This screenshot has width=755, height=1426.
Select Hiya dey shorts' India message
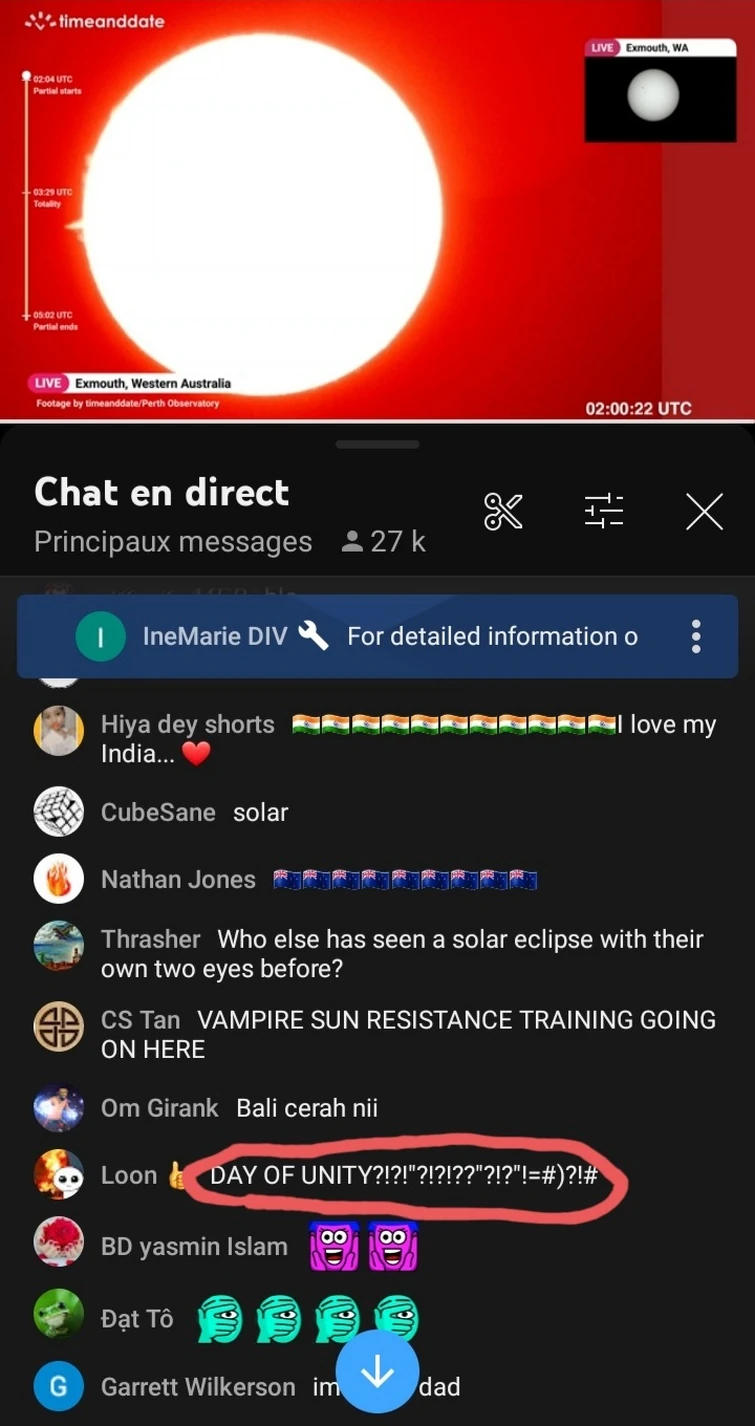(400, 738)
